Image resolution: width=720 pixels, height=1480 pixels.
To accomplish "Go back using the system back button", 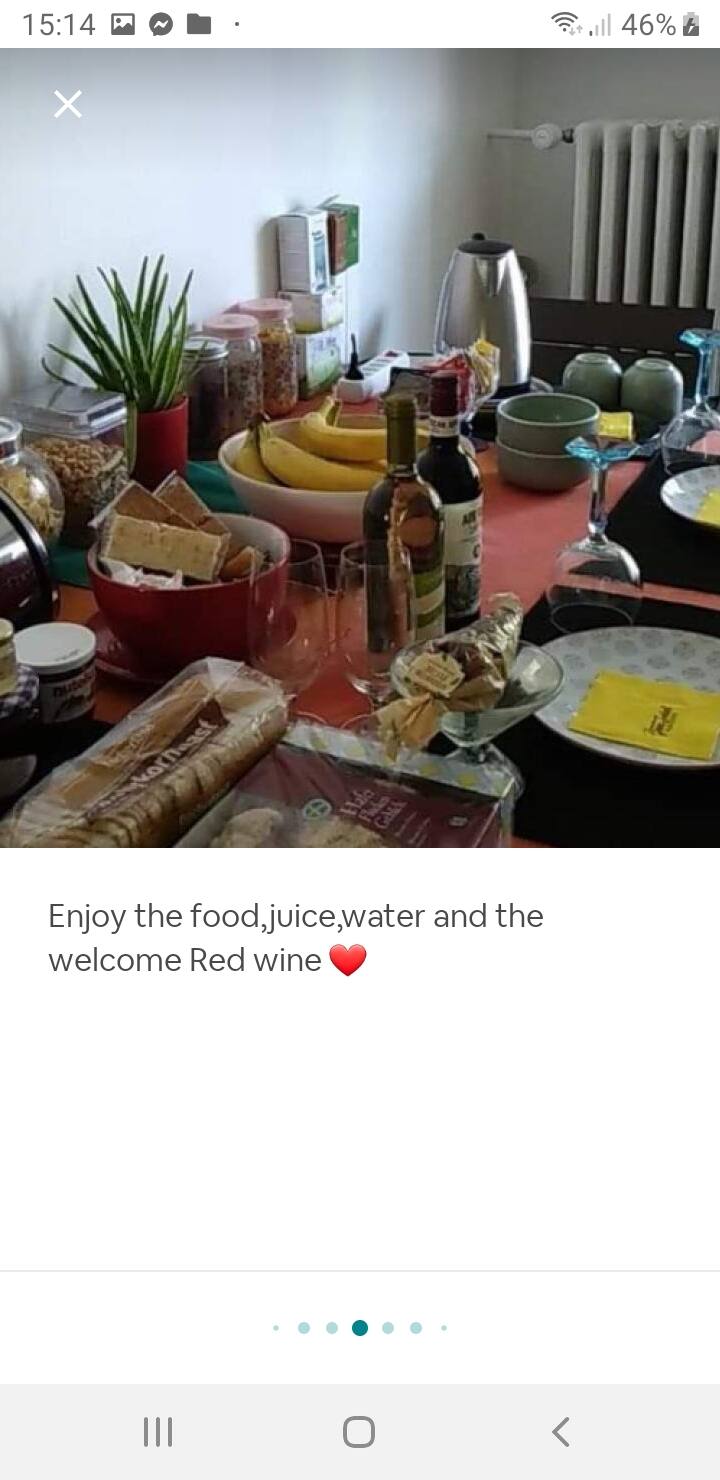I will click(561, 1432).
